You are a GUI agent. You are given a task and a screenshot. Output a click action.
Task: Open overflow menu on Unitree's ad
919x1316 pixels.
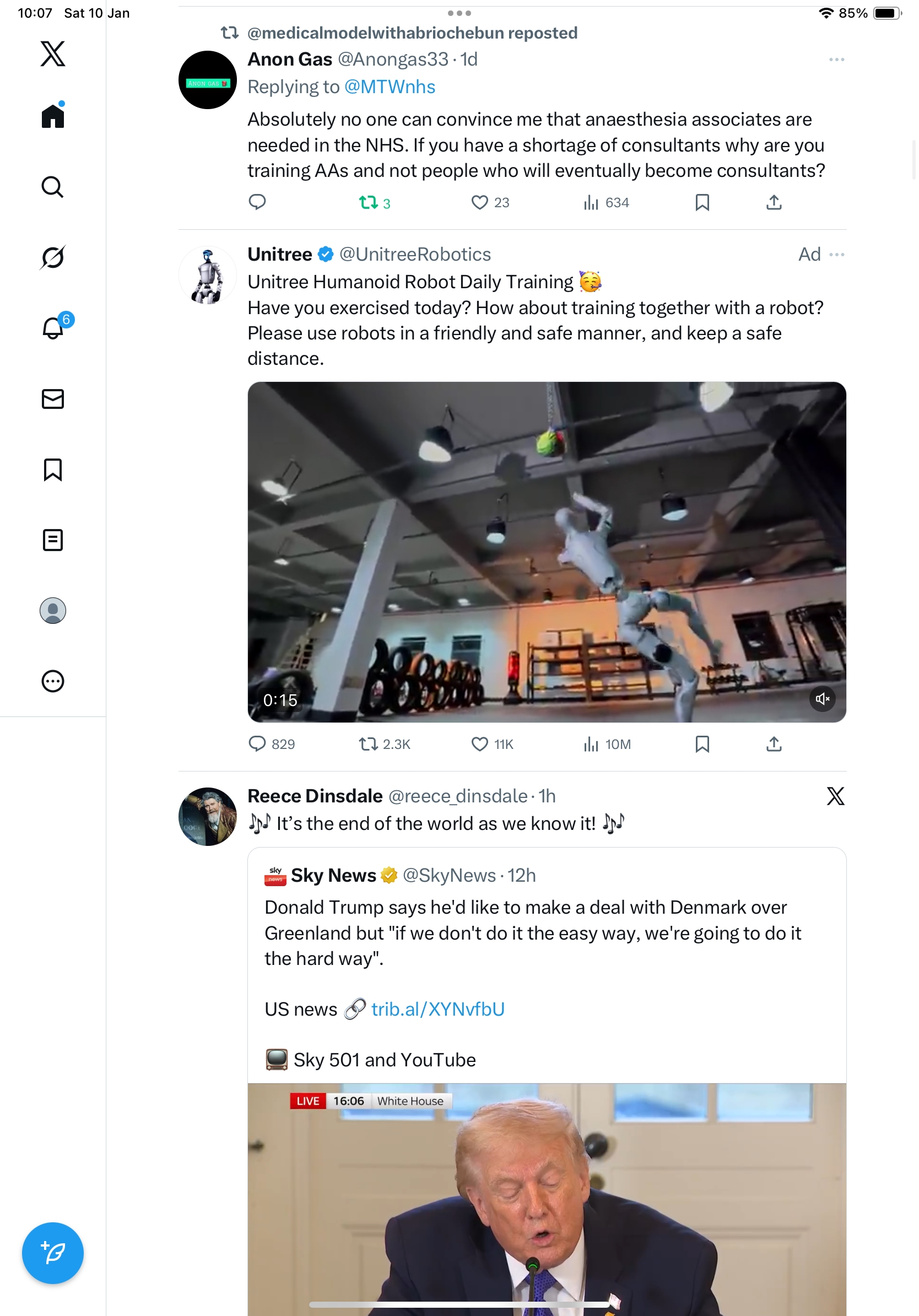pyautogui.click(x=836, y=255)
